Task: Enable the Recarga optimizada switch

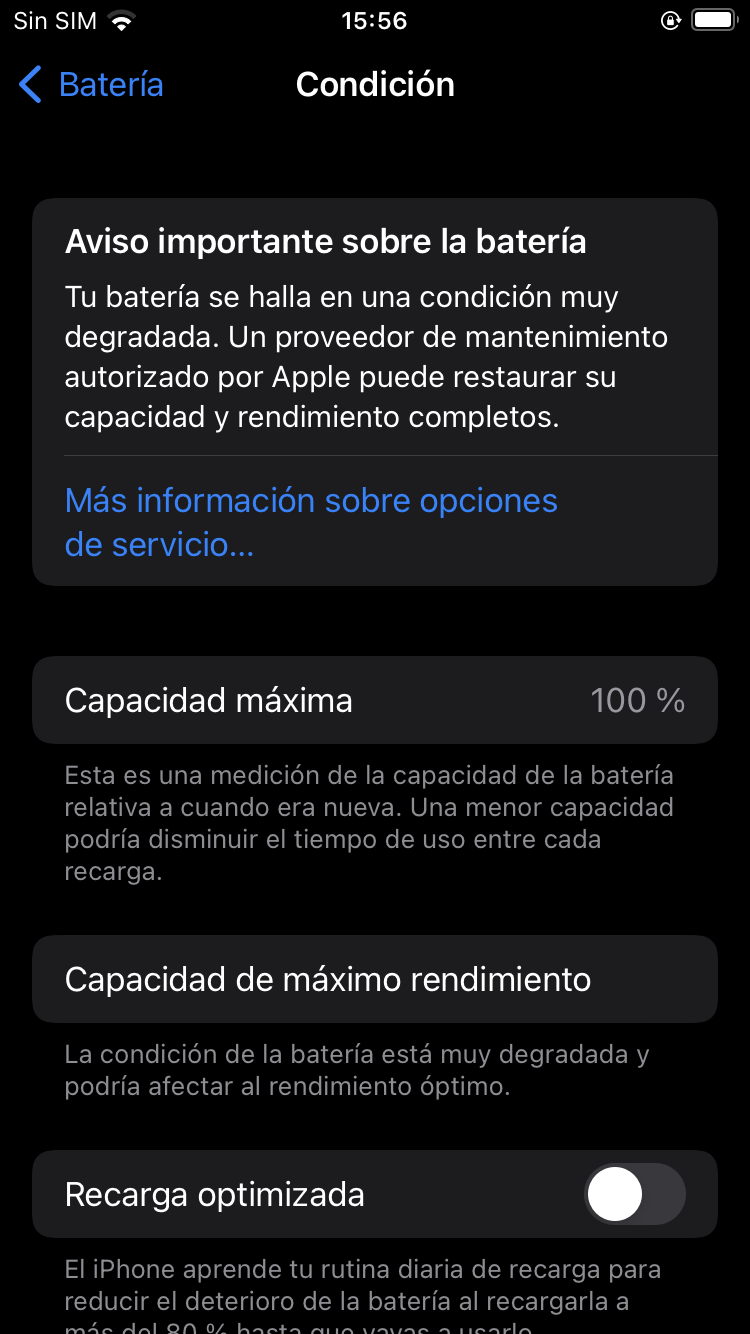Action: [634, 1194]
